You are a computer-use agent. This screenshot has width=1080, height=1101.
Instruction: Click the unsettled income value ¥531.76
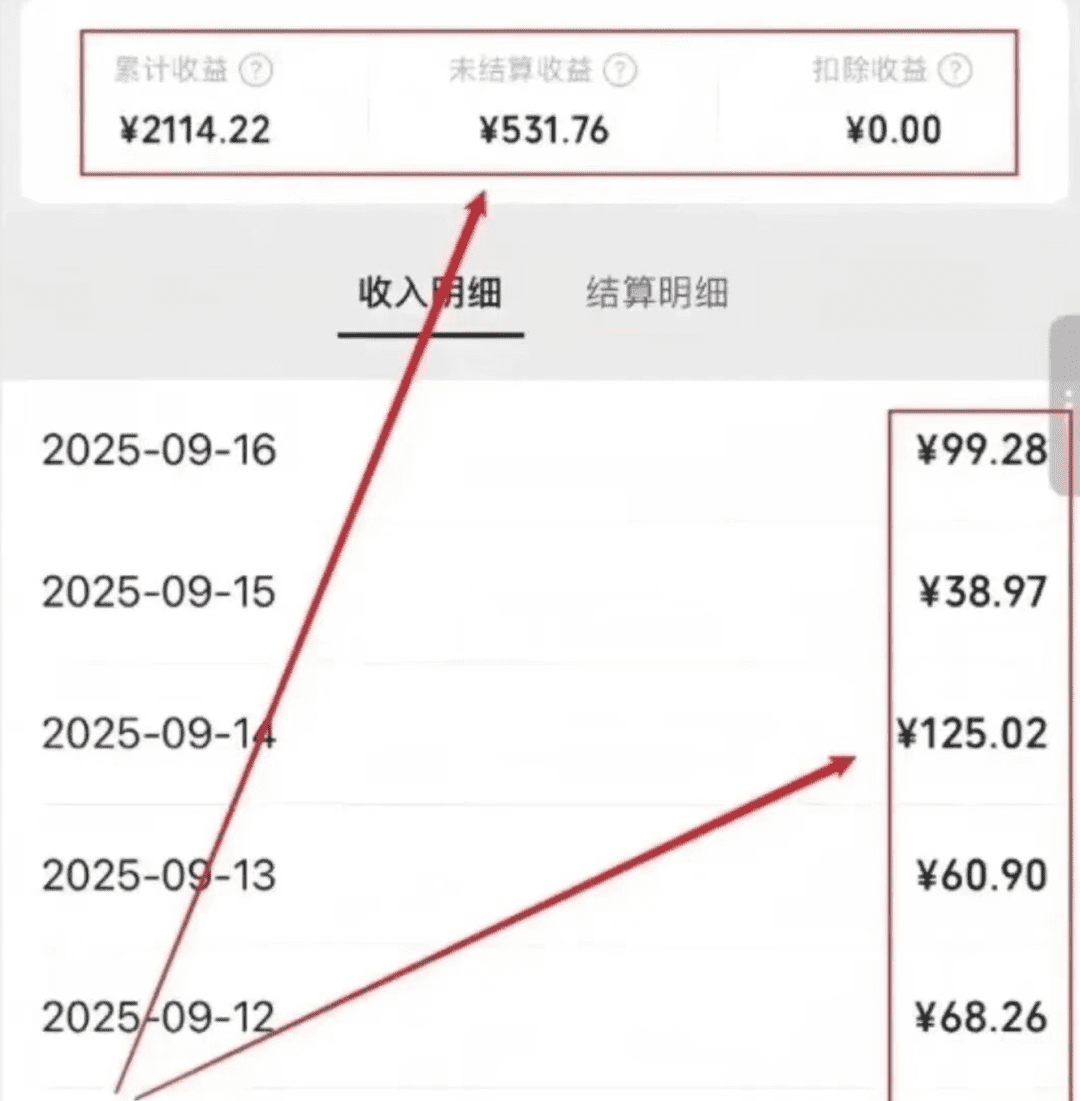click(544, 129)
